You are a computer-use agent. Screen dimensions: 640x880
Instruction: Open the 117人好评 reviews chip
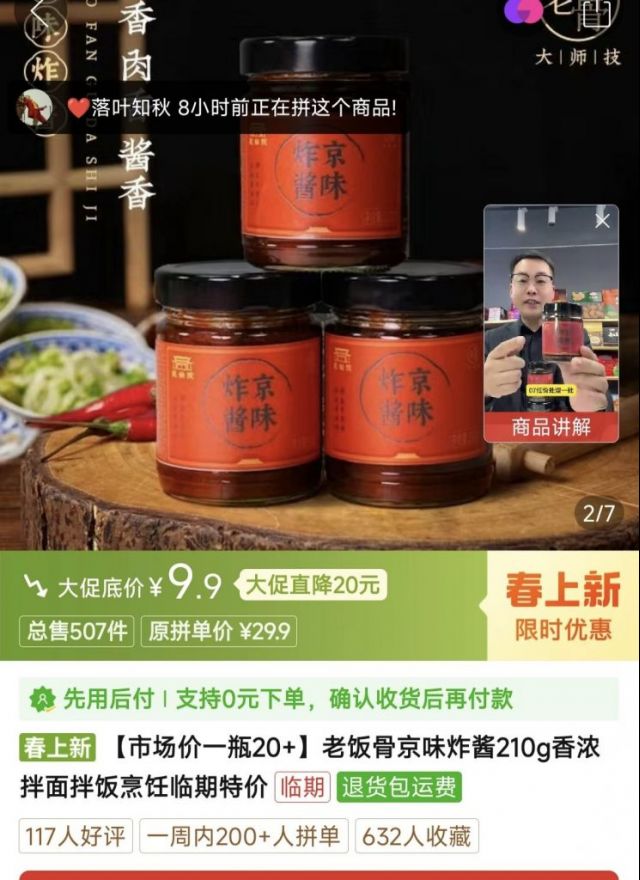pyautogui.click(x=76, y=836)
